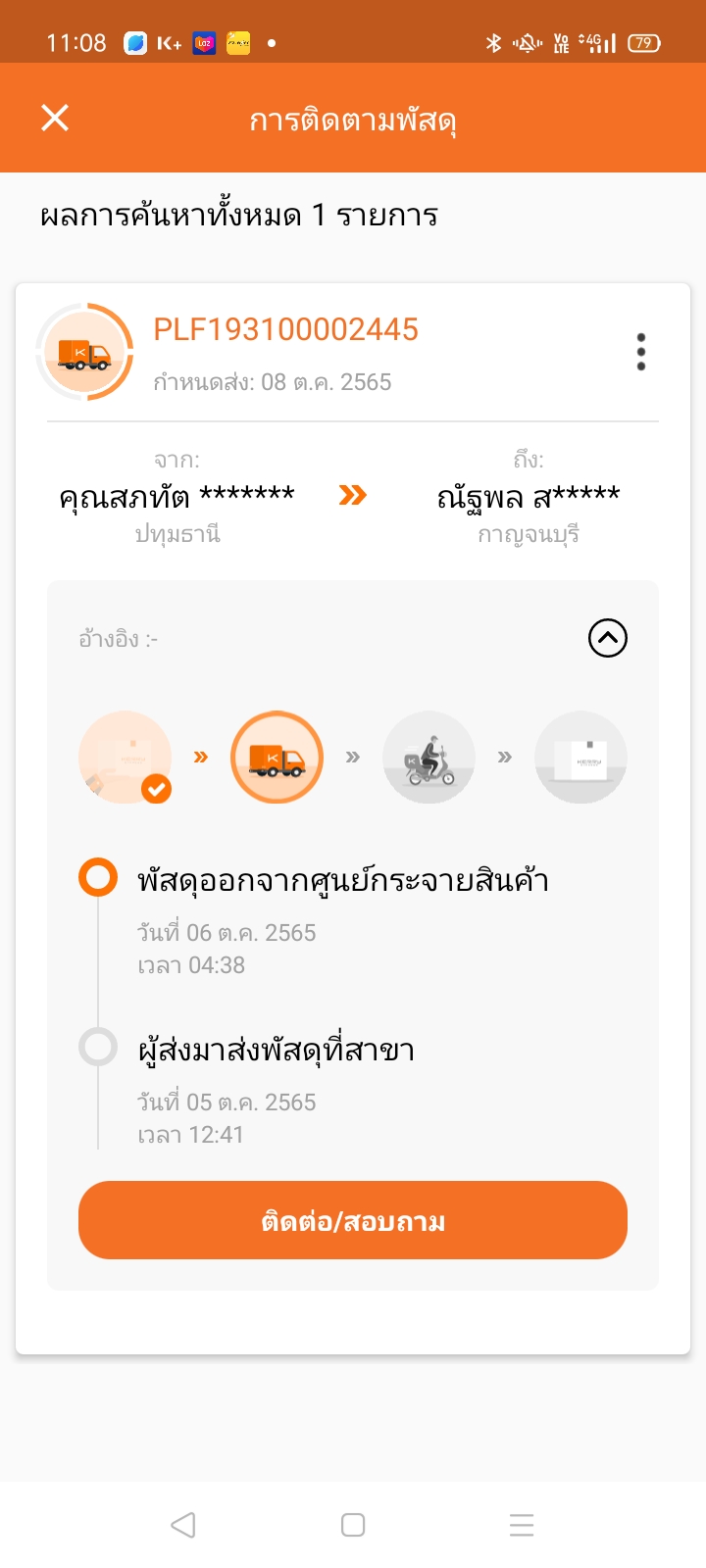Tap the ติดต่อ/สอบถาม contact button
This screenshot has width=706, height=1568.
point(353,1220)
